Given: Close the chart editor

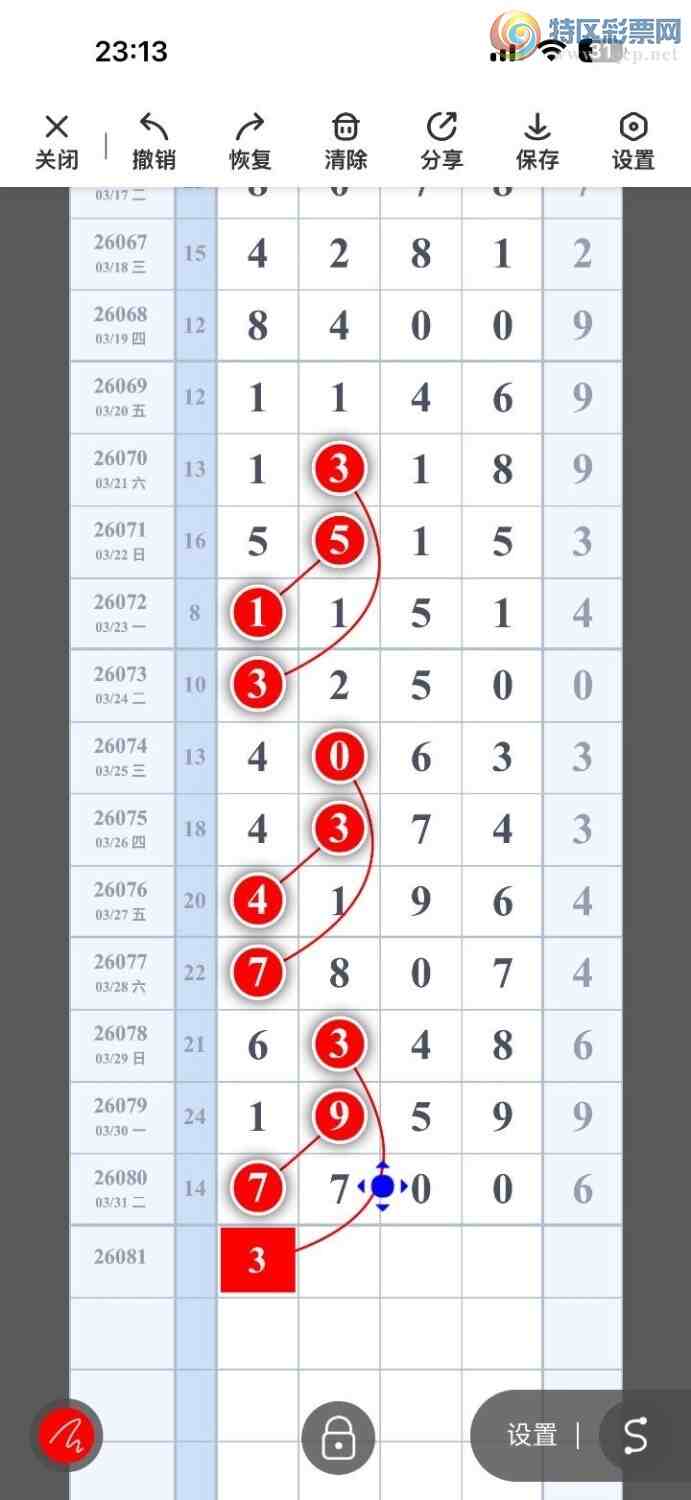Looking at the screenshot, I should coord(57,141).
